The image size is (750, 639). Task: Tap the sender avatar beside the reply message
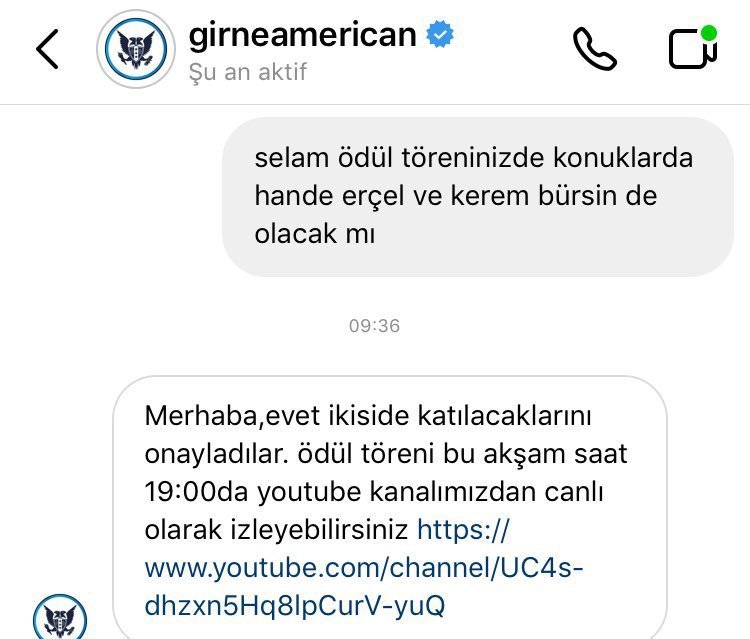60,617
